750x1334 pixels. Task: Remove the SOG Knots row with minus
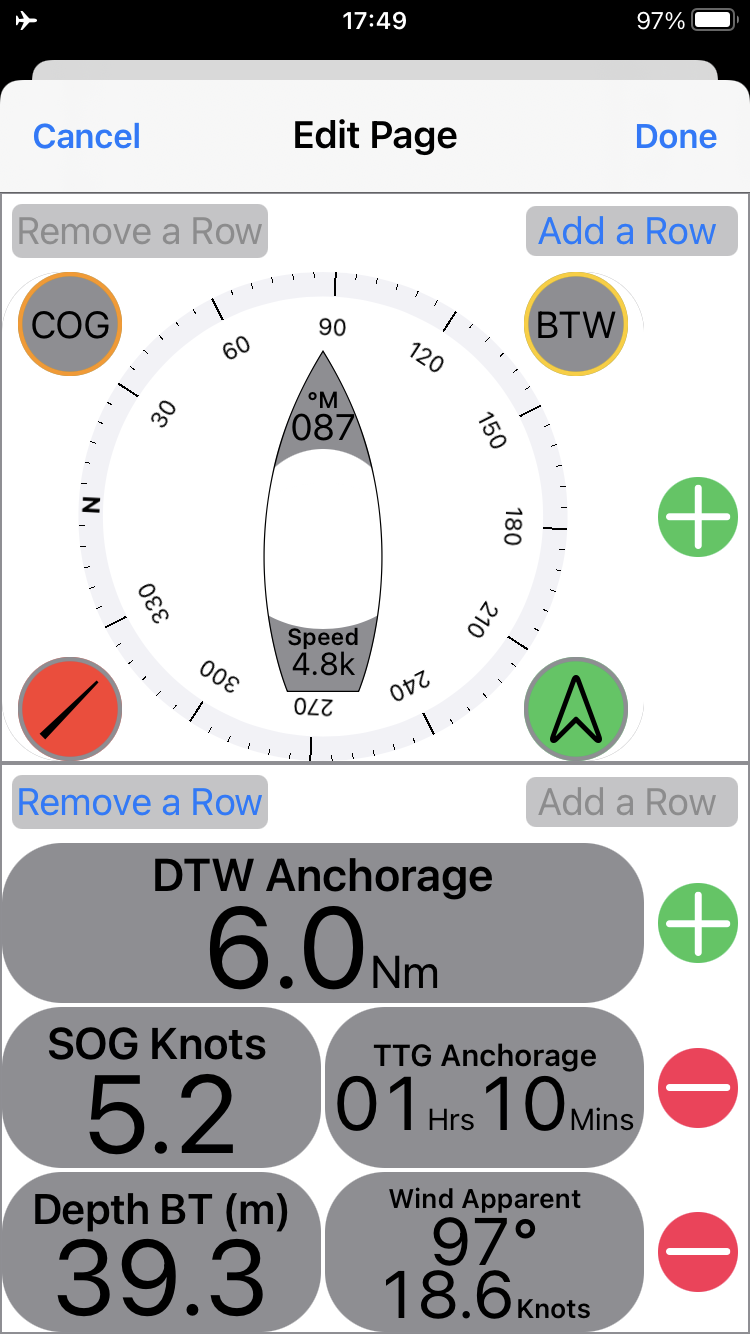(x=698, y=1088)
